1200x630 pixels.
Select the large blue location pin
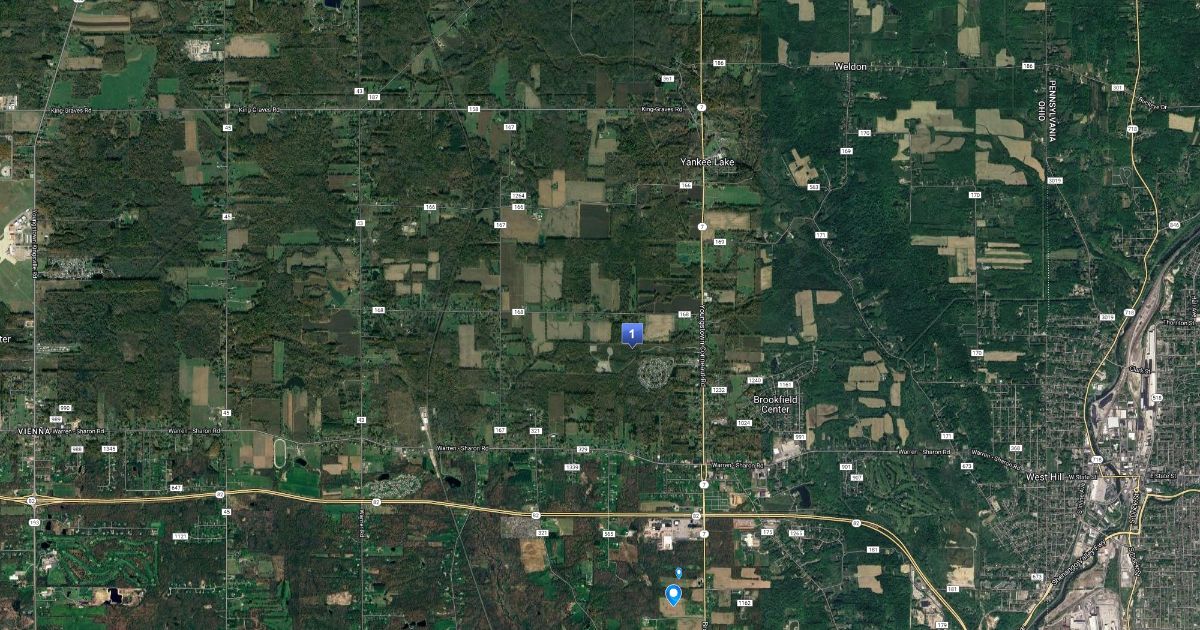click(x=674, y=595)
